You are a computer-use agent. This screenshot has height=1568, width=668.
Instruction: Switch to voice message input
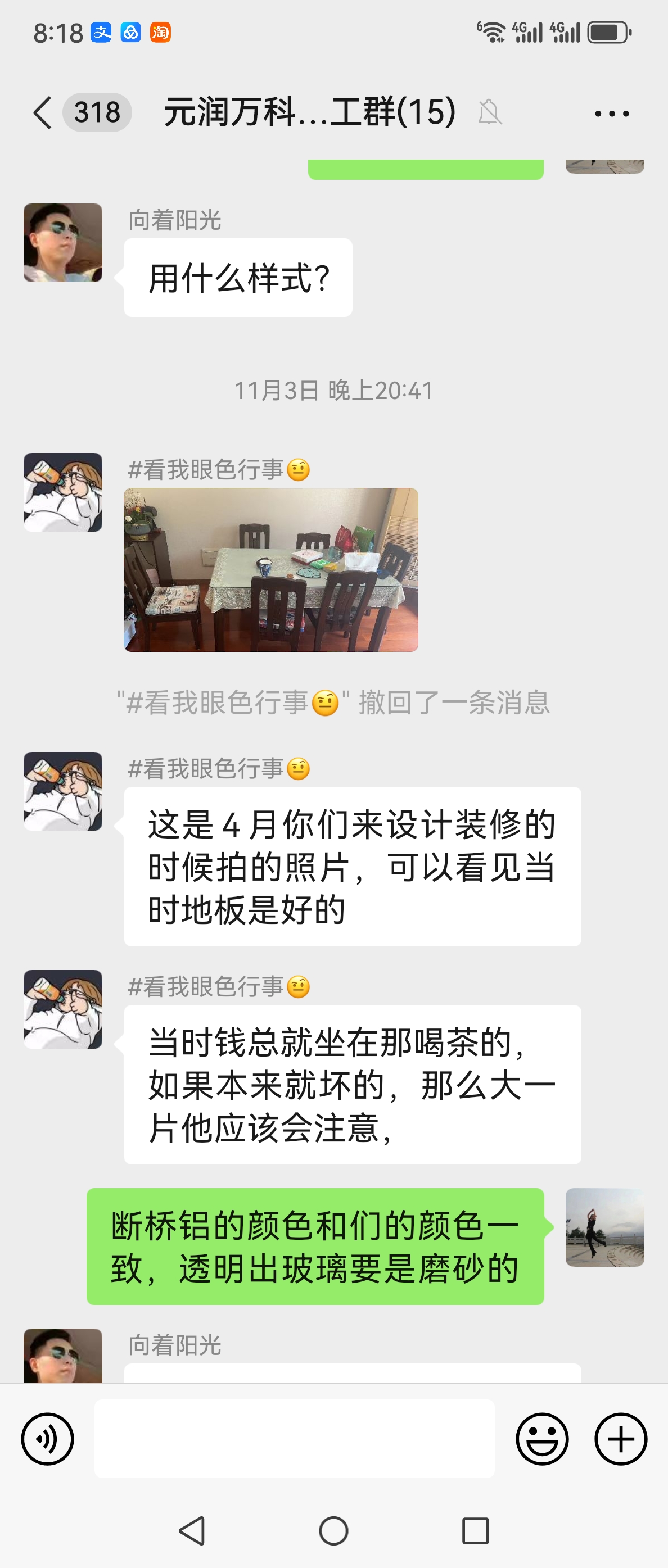tap(47, 1439)
